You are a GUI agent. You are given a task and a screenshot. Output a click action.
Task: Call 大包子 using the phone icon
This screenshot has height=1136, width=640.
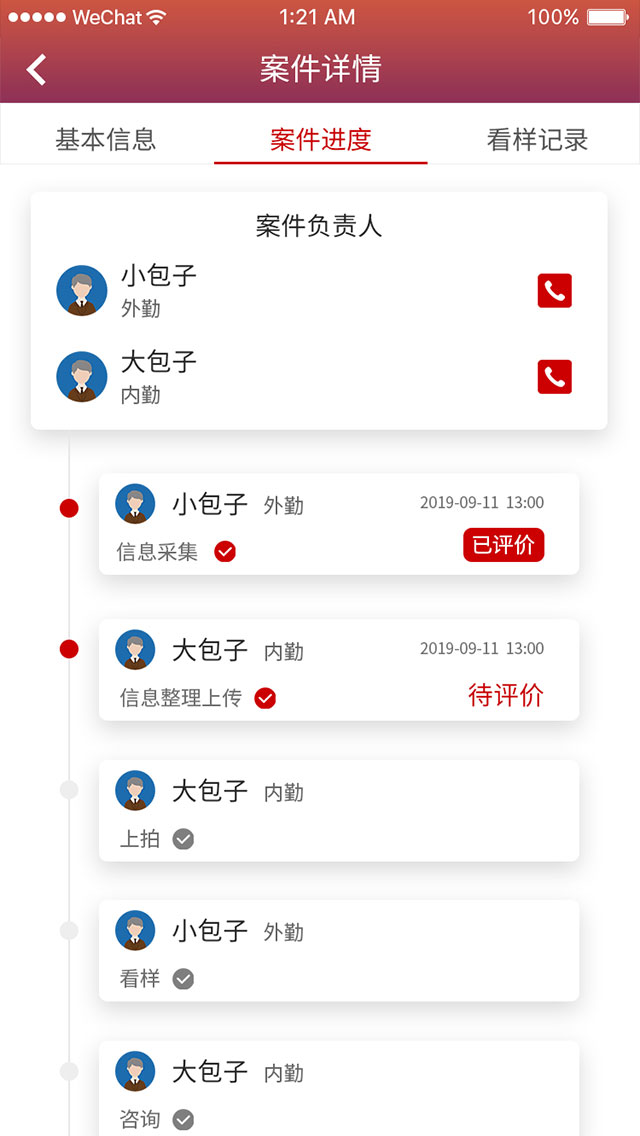(555, 377)
